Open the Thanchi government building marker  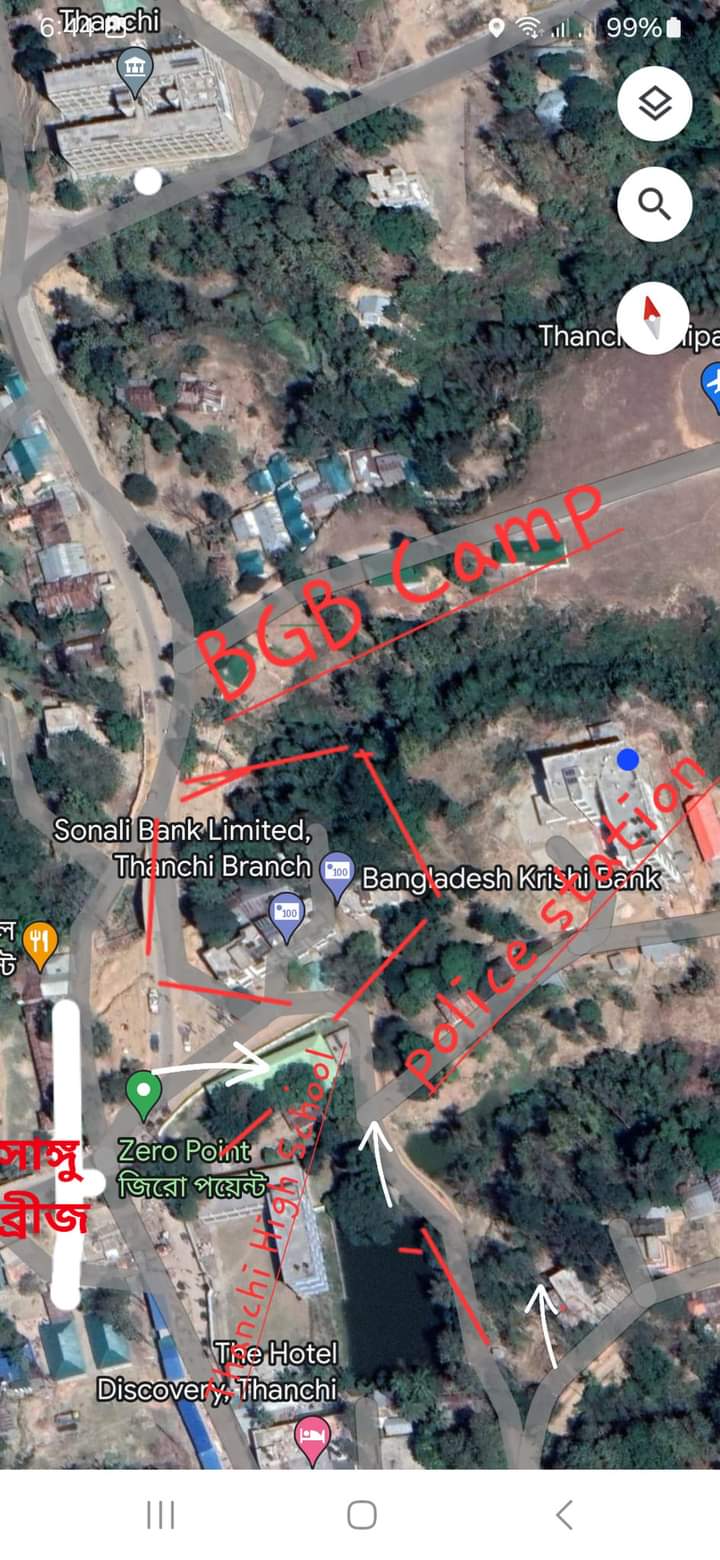tap(134, 67)
